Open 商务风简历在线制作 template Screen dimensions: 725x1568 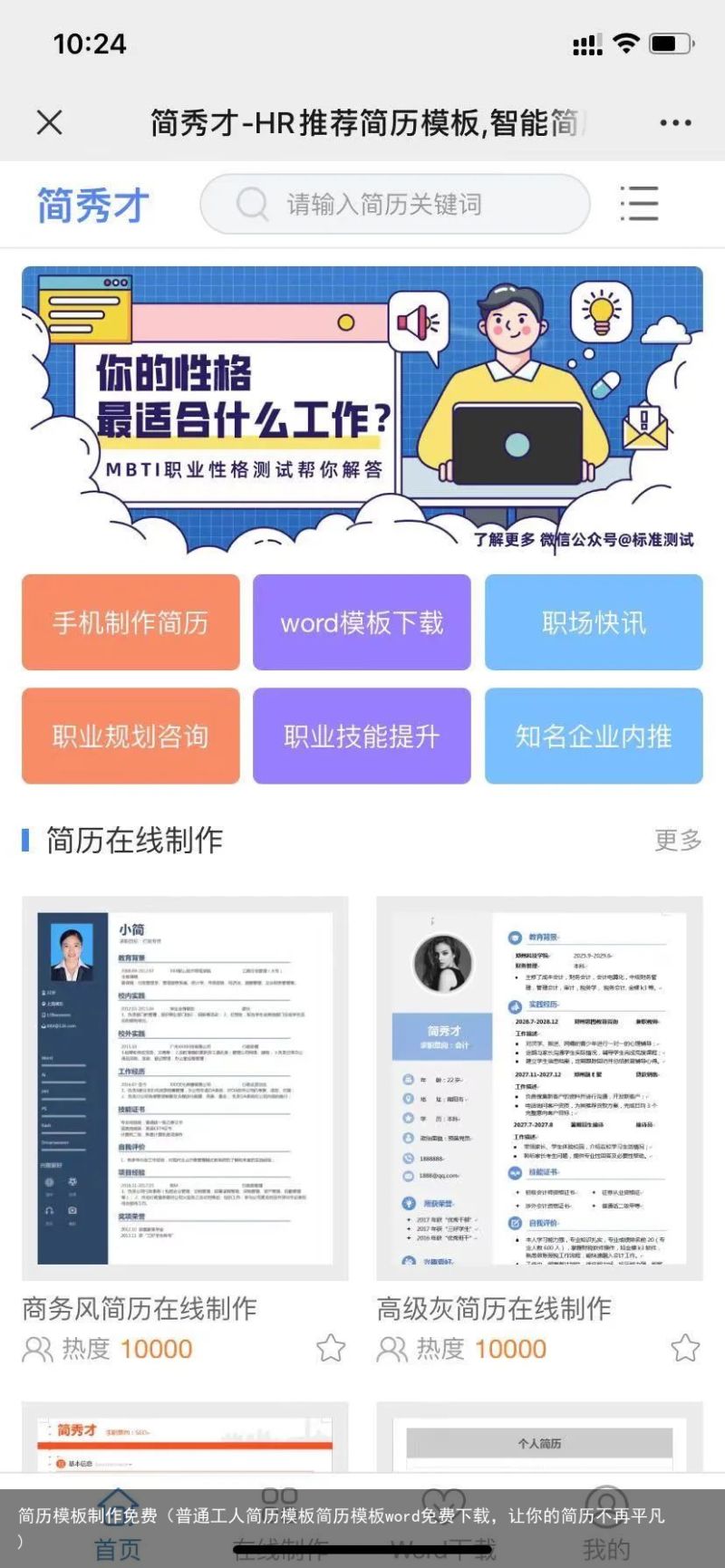point(185,1088)
